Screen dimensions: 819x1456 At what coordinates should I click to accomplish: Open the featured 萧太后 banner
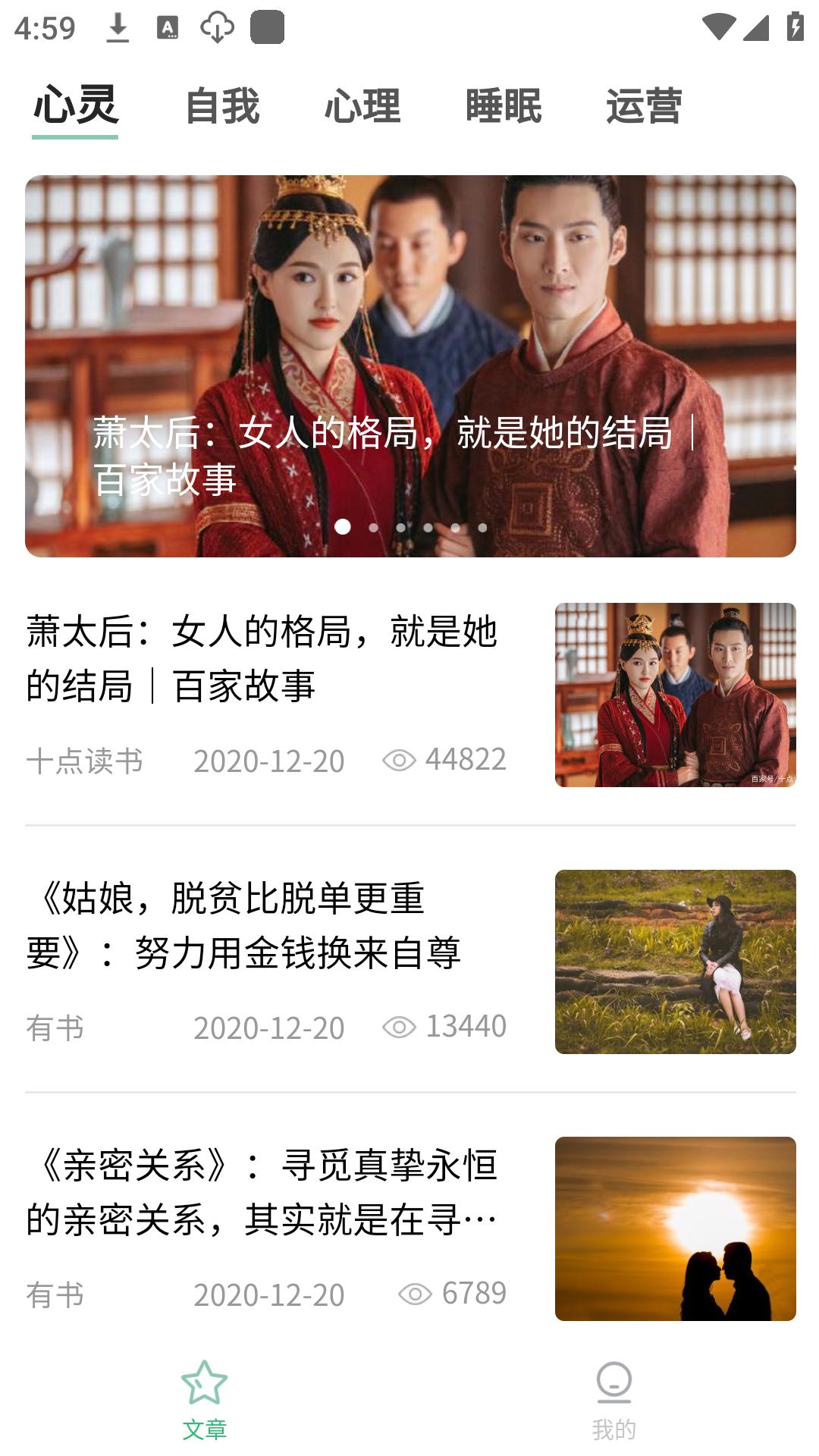click(409, 366)
